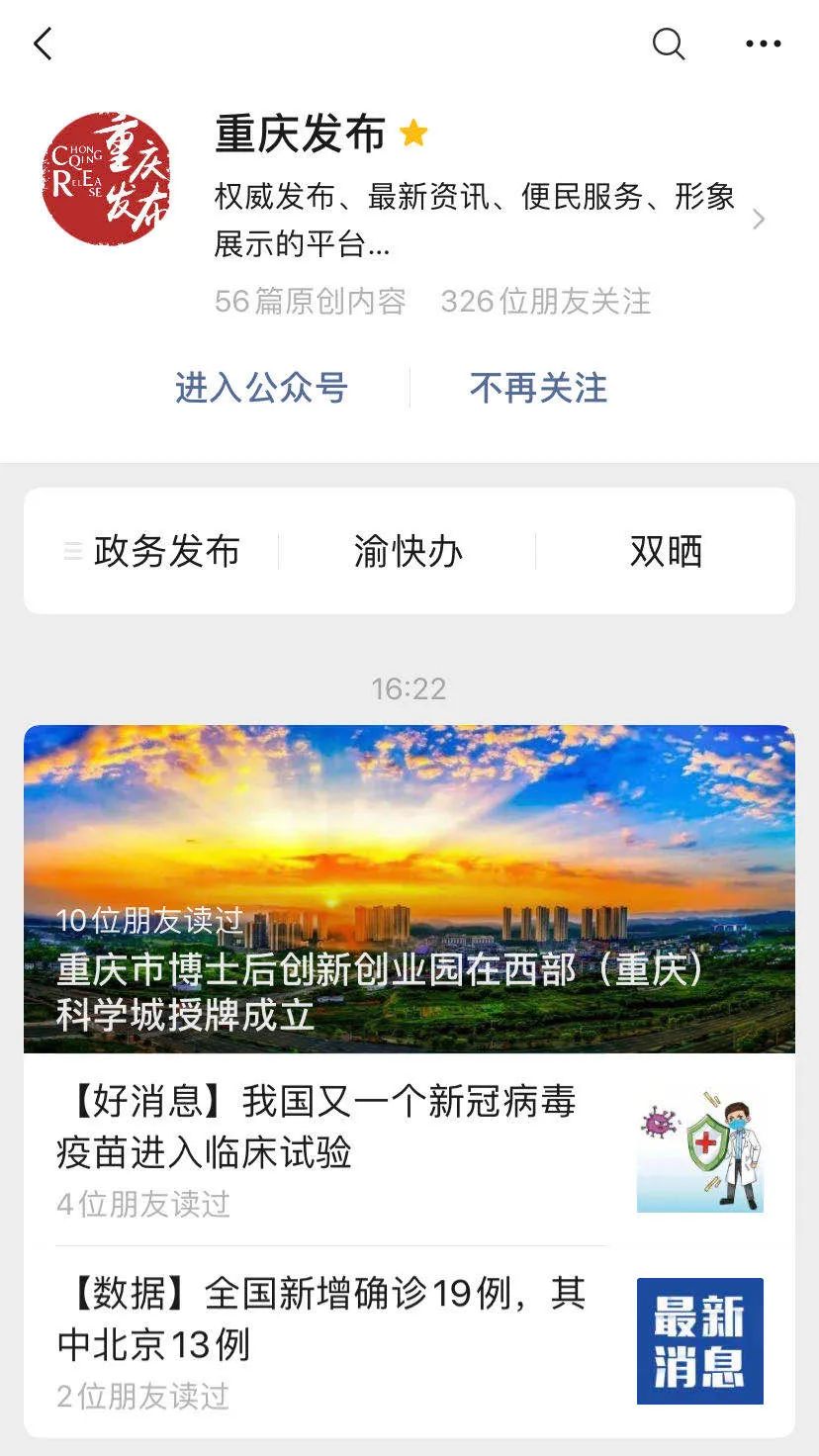Select the 渝快办 menu item

coord(408,552)
